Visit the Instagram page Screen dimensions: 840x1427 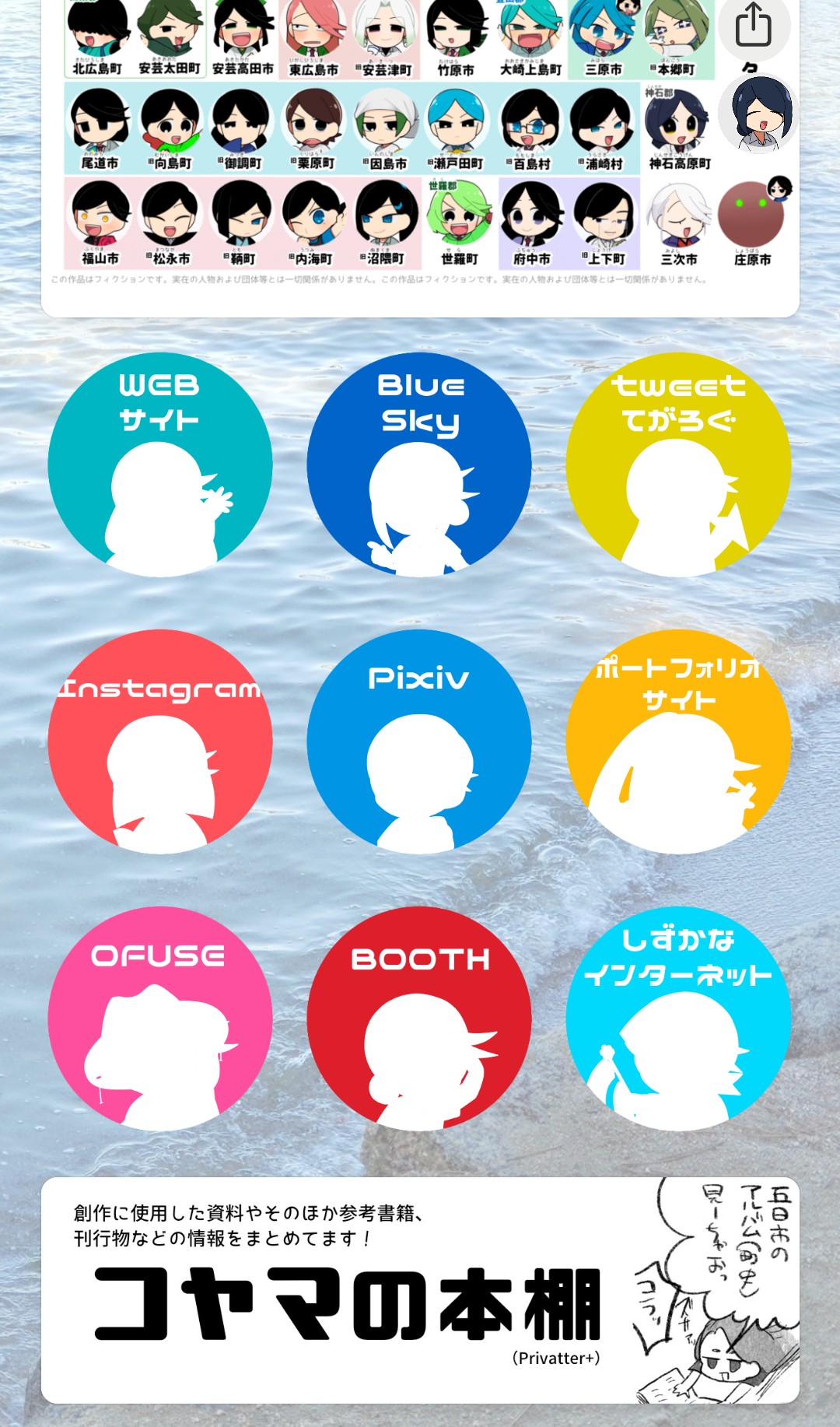click(x=160, y=742)
